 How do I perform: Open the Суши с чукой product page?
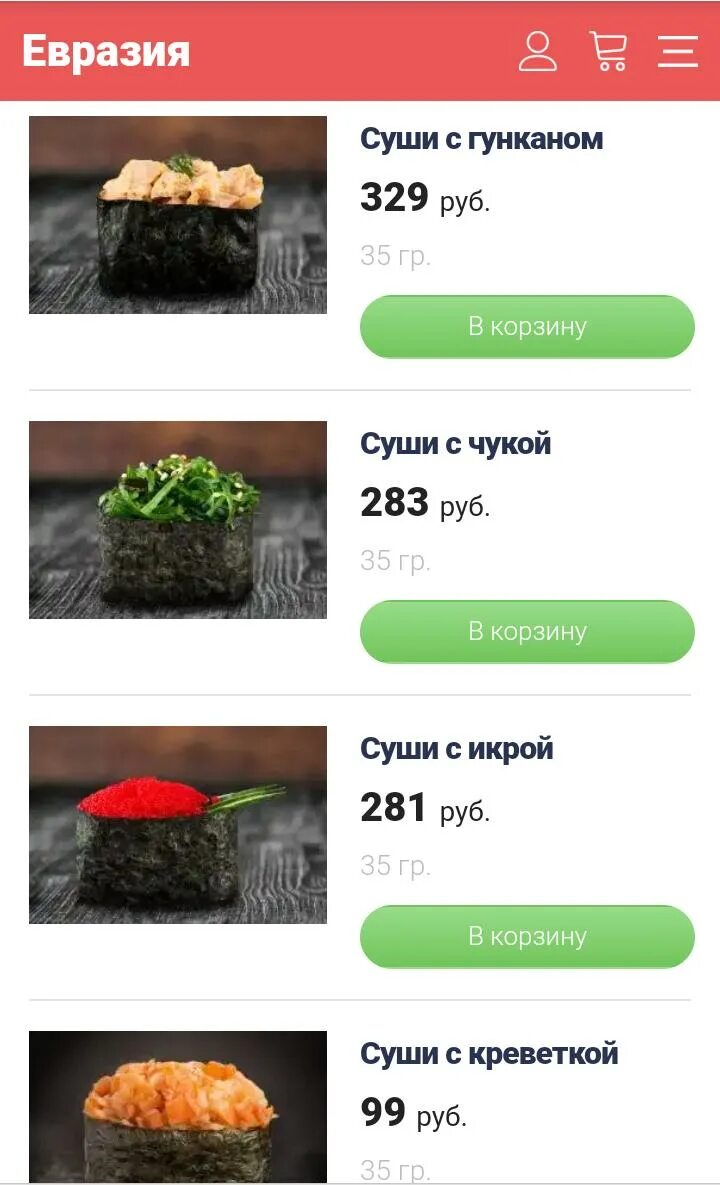coord(456,444)
